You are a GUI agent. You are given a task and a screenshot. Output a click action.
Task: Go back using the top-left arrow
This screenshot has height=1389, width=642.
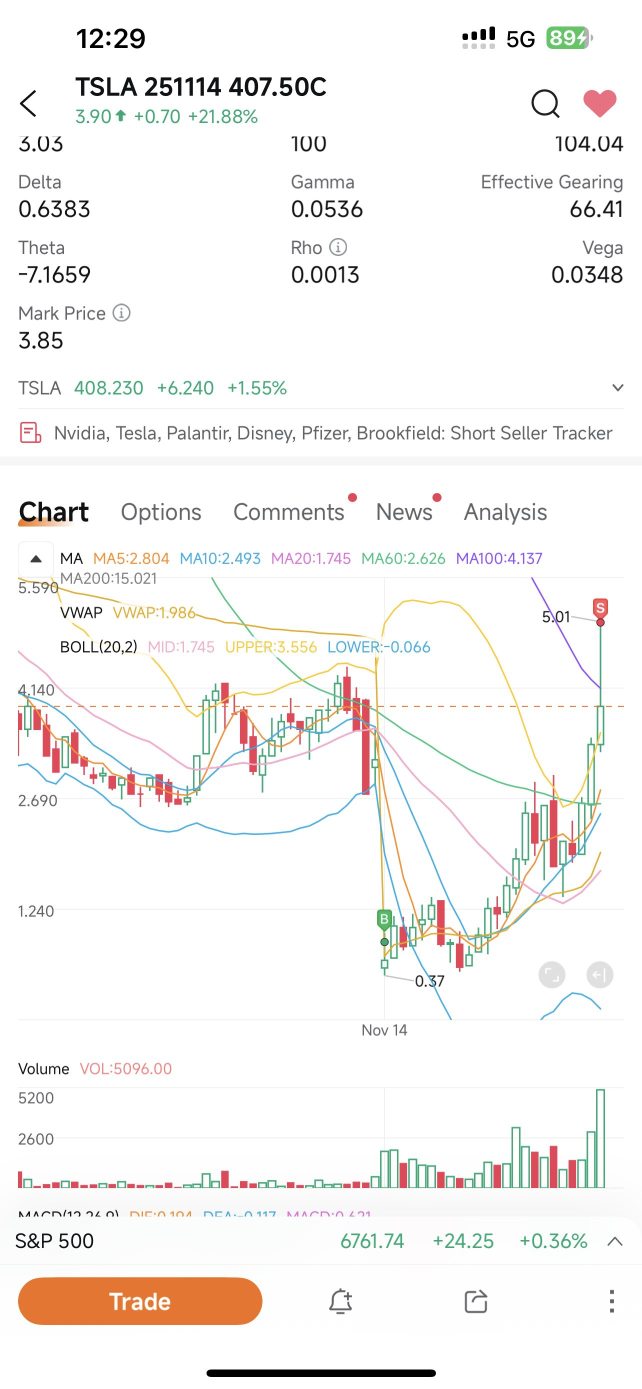click(29, 103)
